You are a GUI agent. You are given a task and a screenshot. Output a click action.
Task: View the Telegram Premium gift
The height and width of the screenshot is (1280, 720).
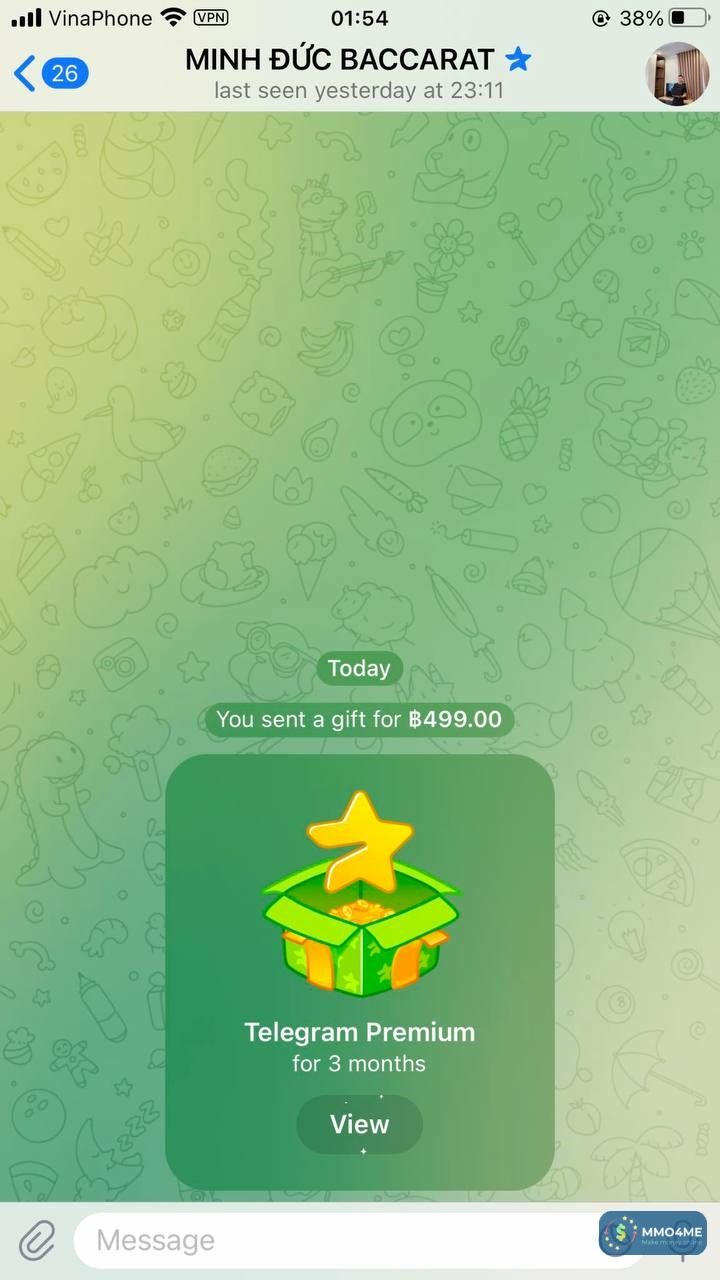click(x=359, y=1124)
